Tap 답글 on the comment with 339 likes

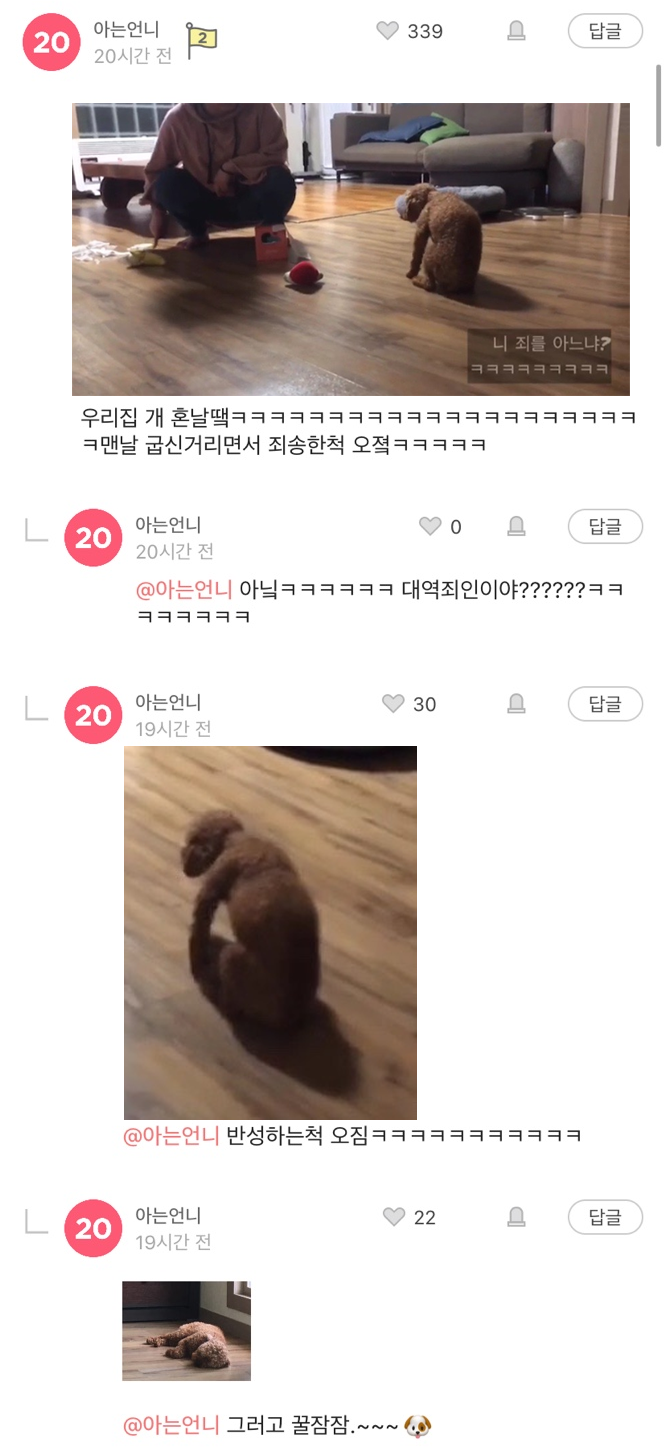point(605,31)
